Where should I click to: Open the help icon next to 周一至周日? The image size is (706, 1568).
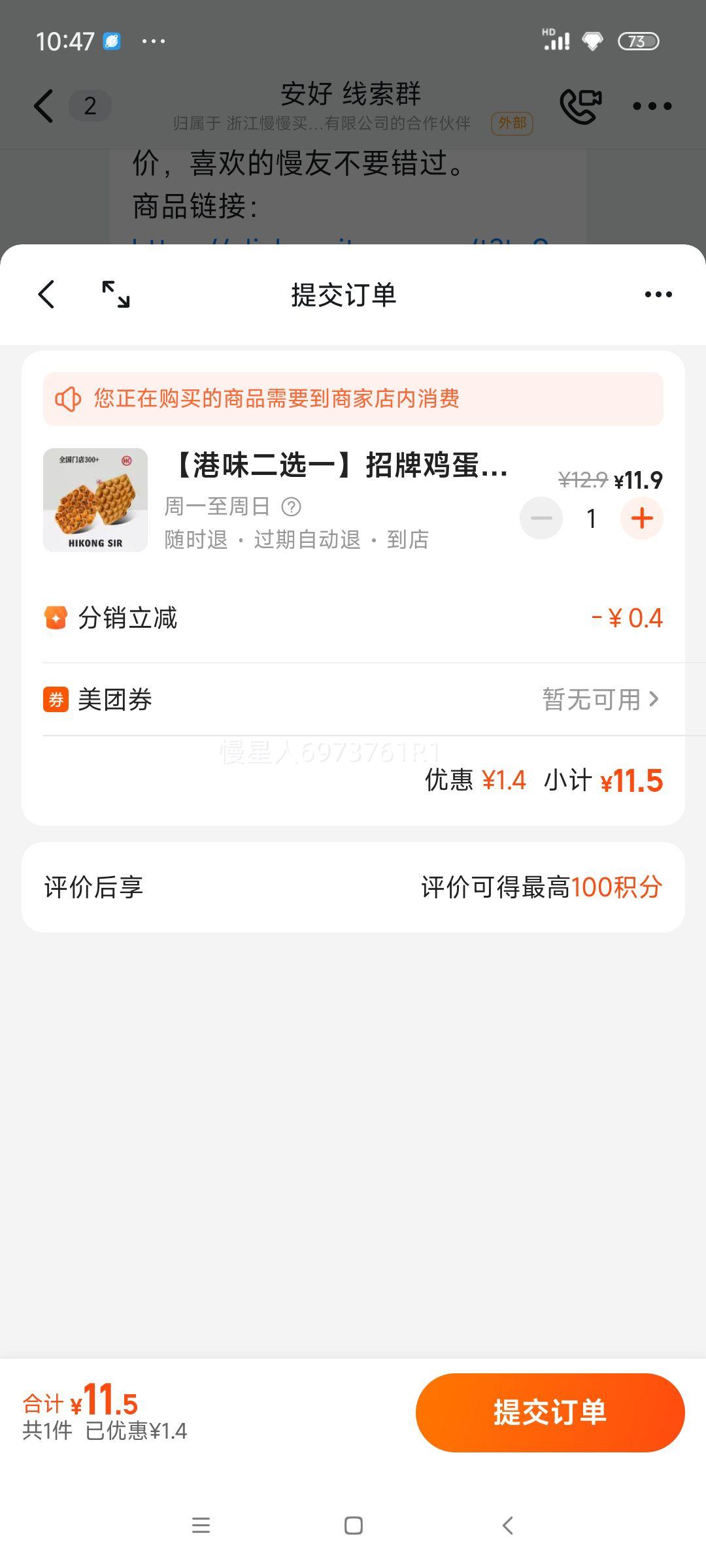pos(291,506)
